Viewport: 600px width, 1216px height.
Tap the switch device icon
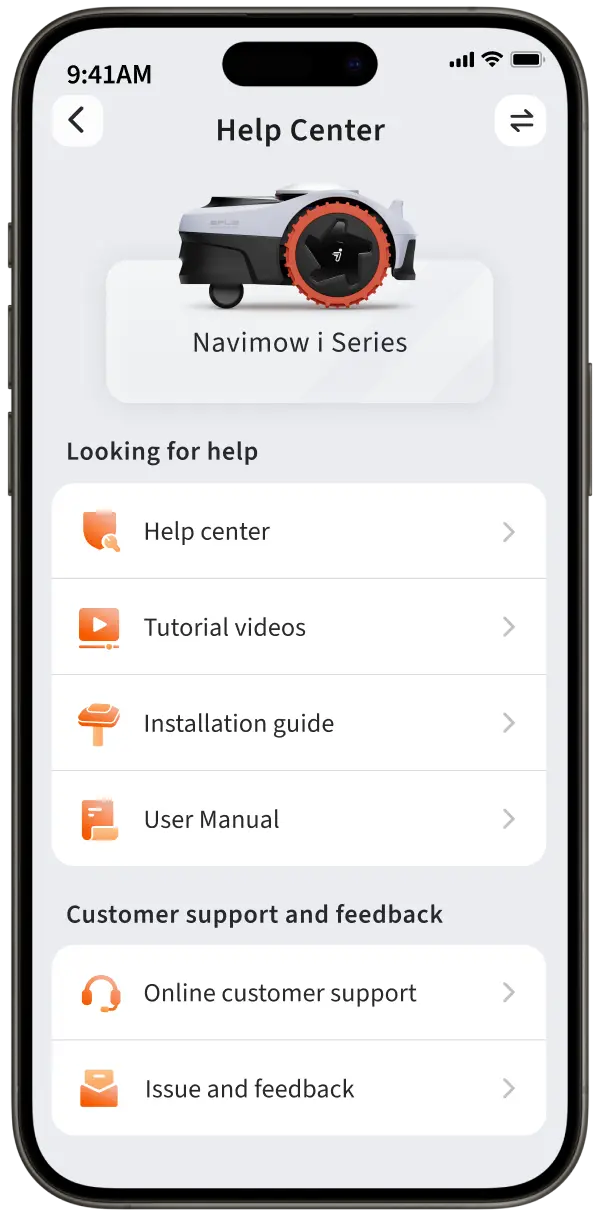pos(520,121)
